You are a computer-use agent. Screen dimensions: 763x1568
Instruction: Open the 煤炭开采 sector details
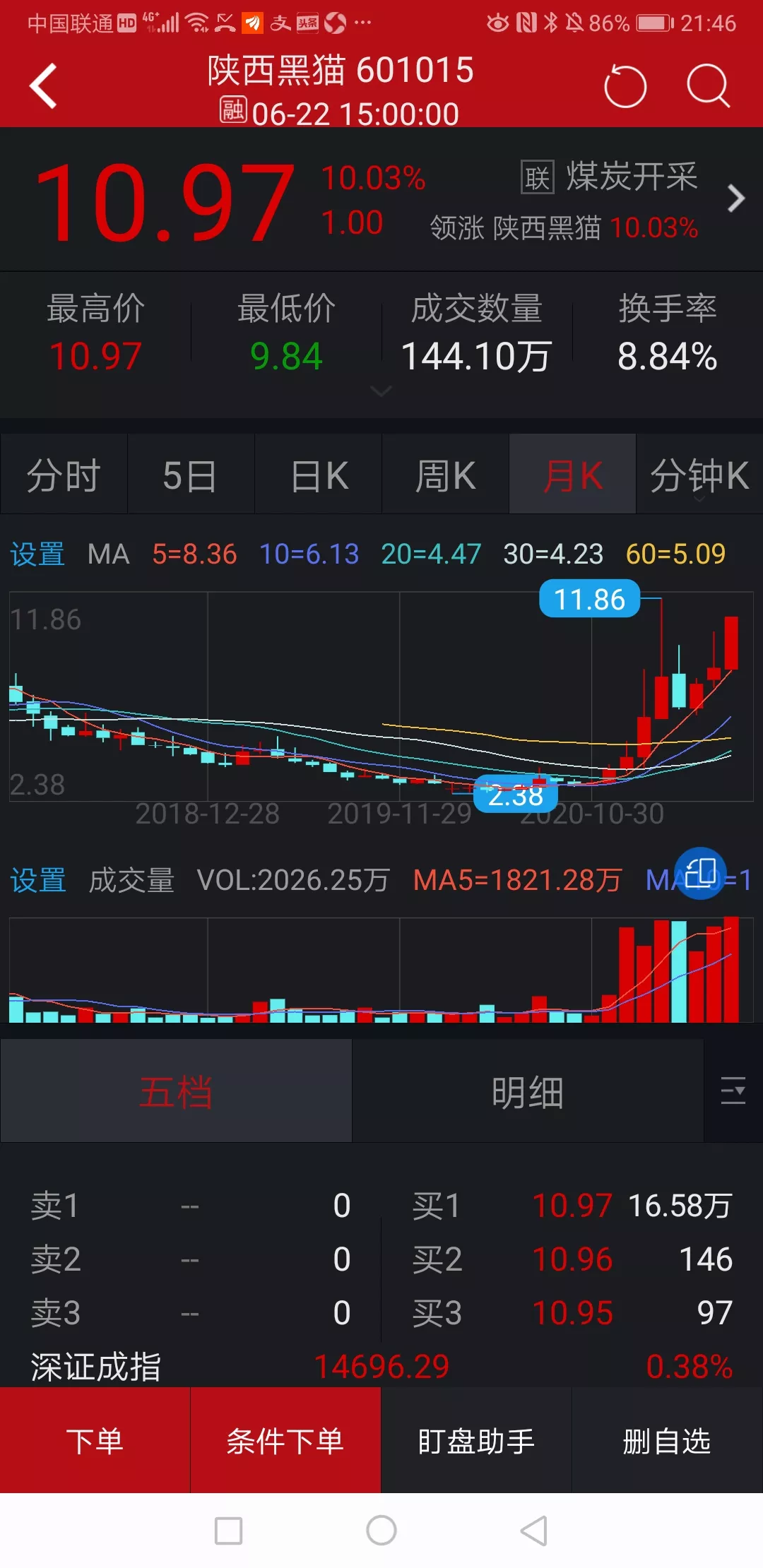coord(631,178)
